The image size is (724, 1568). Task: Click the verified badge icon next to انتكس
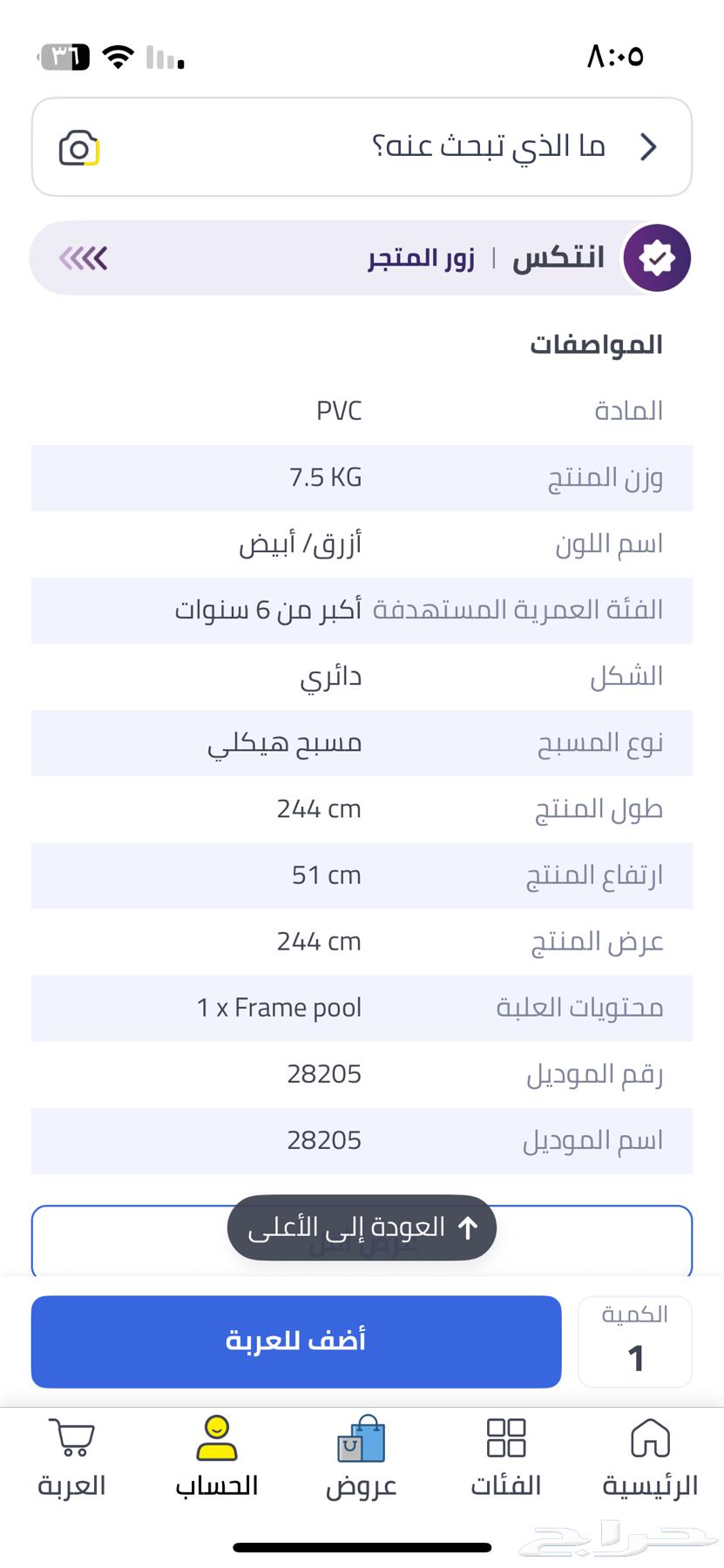point(657,257)
